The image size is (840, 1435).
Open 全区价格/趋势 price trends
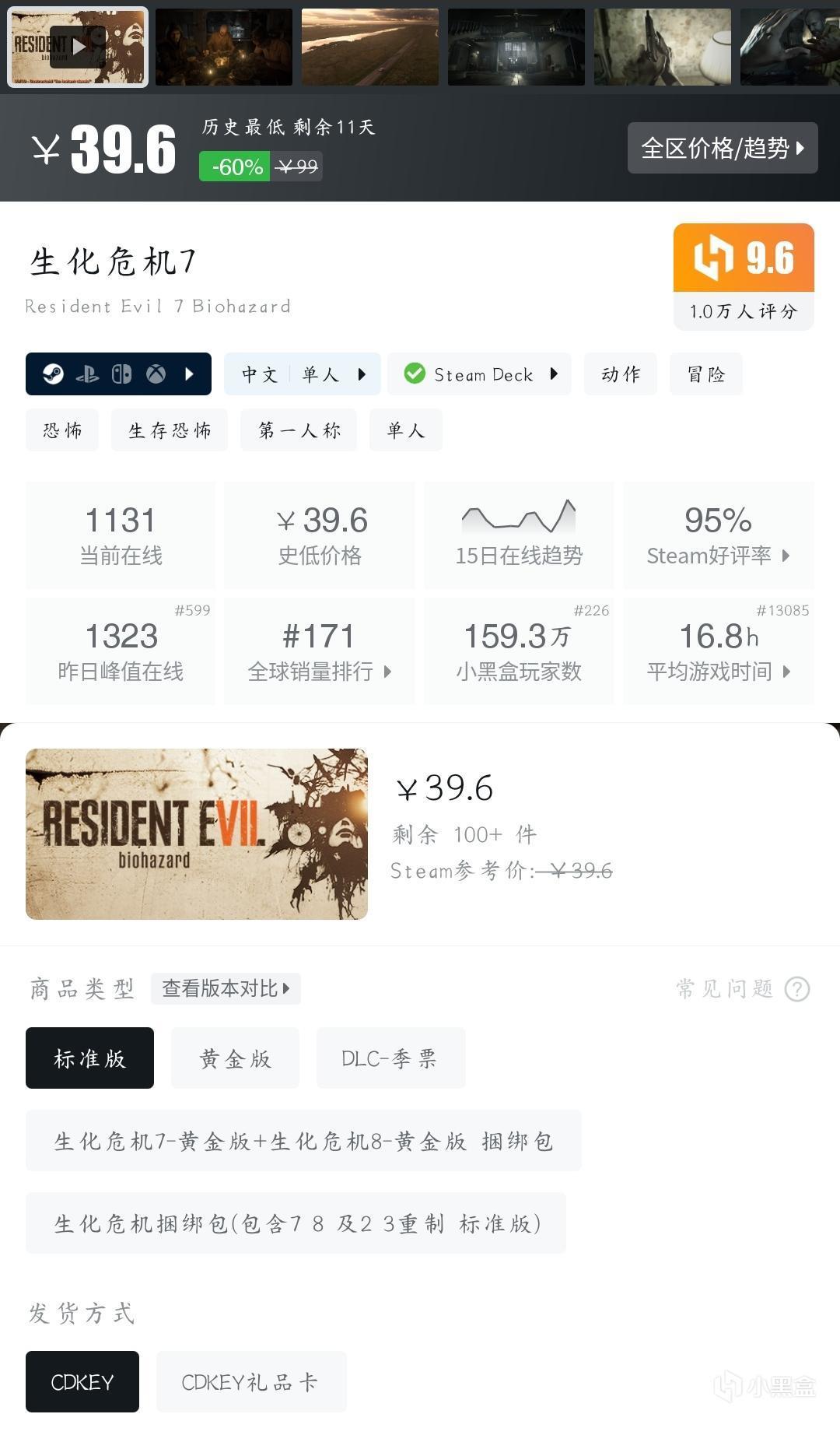click(722, 148)
